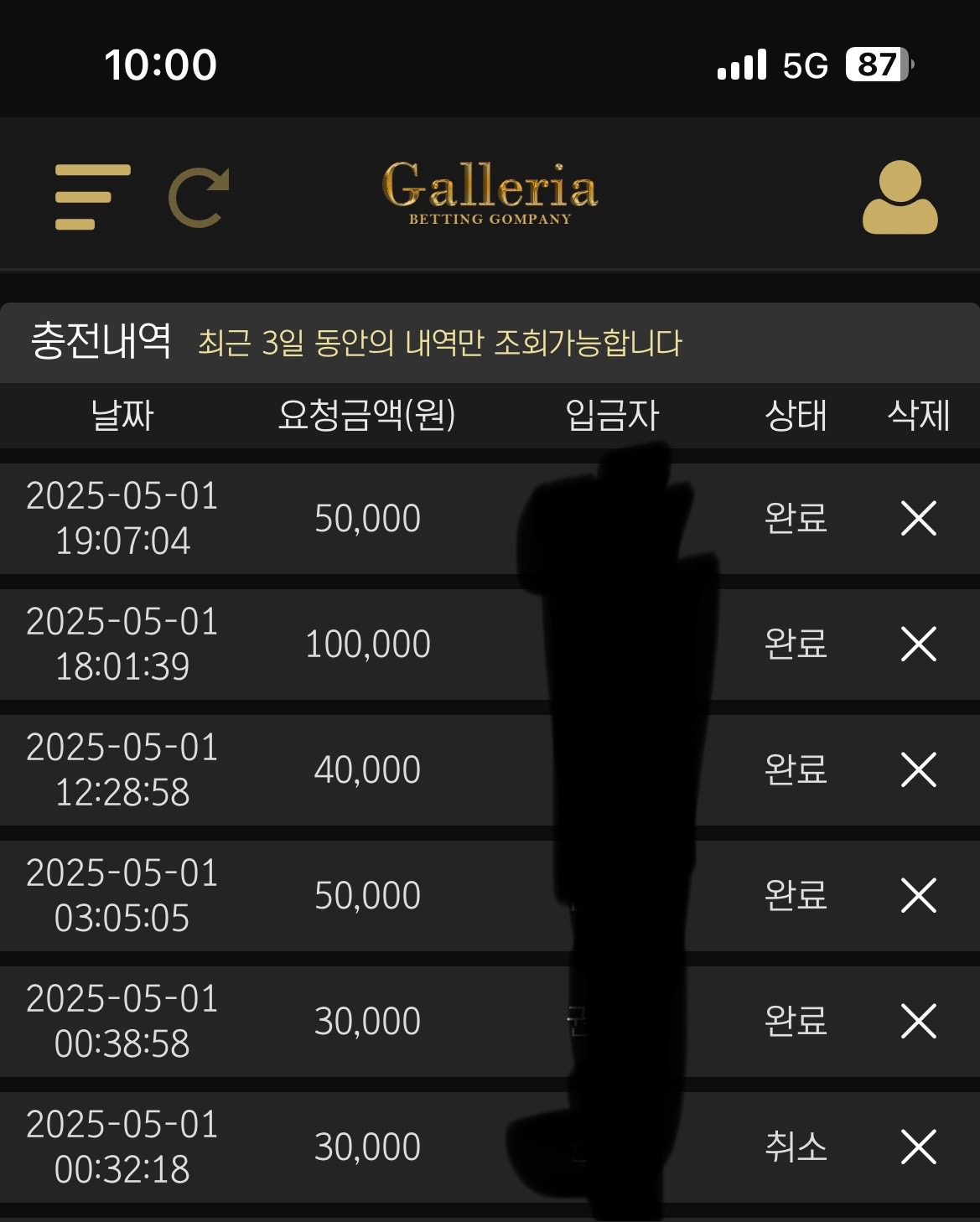This screenshot has height=1222, width=980.
Task: Delete the 19:07:04 charge record
Action: pos(918,518)
